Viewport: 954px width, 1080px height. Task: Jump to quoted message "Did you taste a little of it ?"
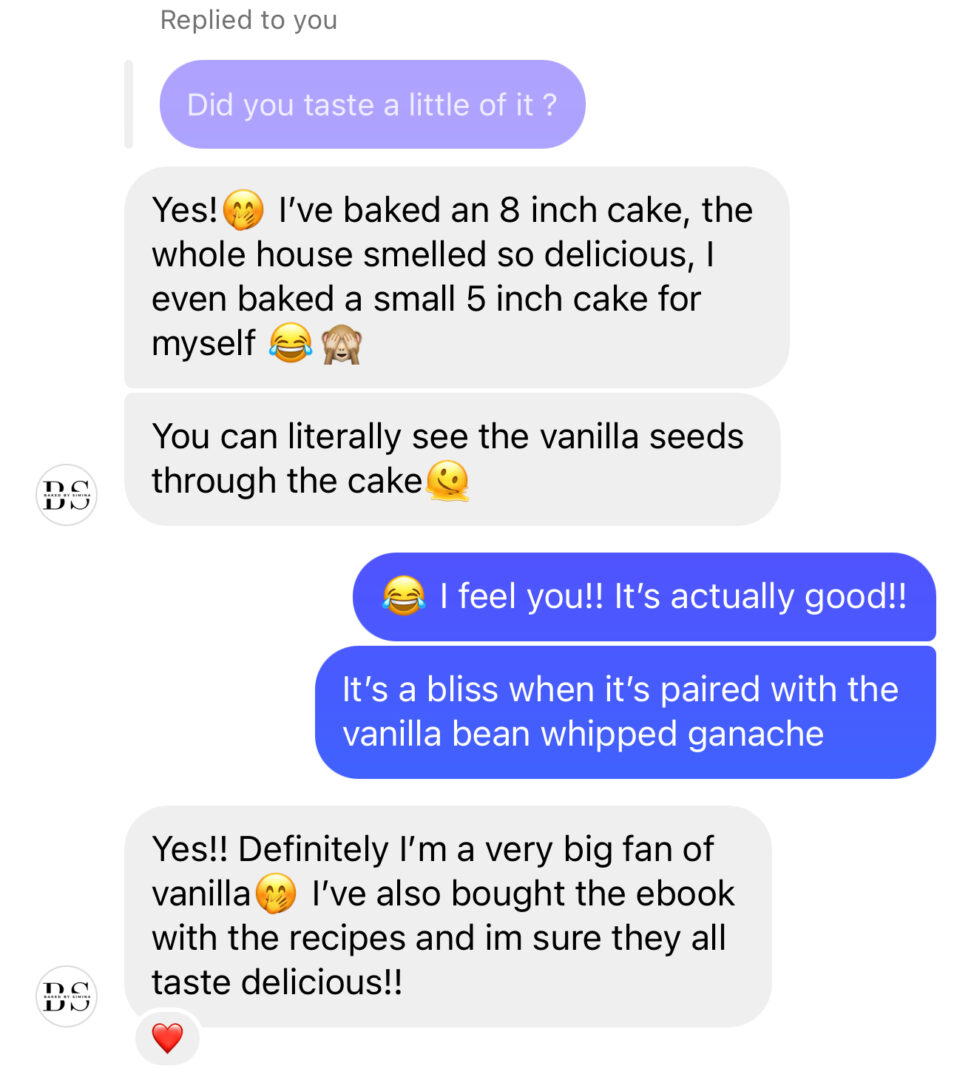coord(371,105)
